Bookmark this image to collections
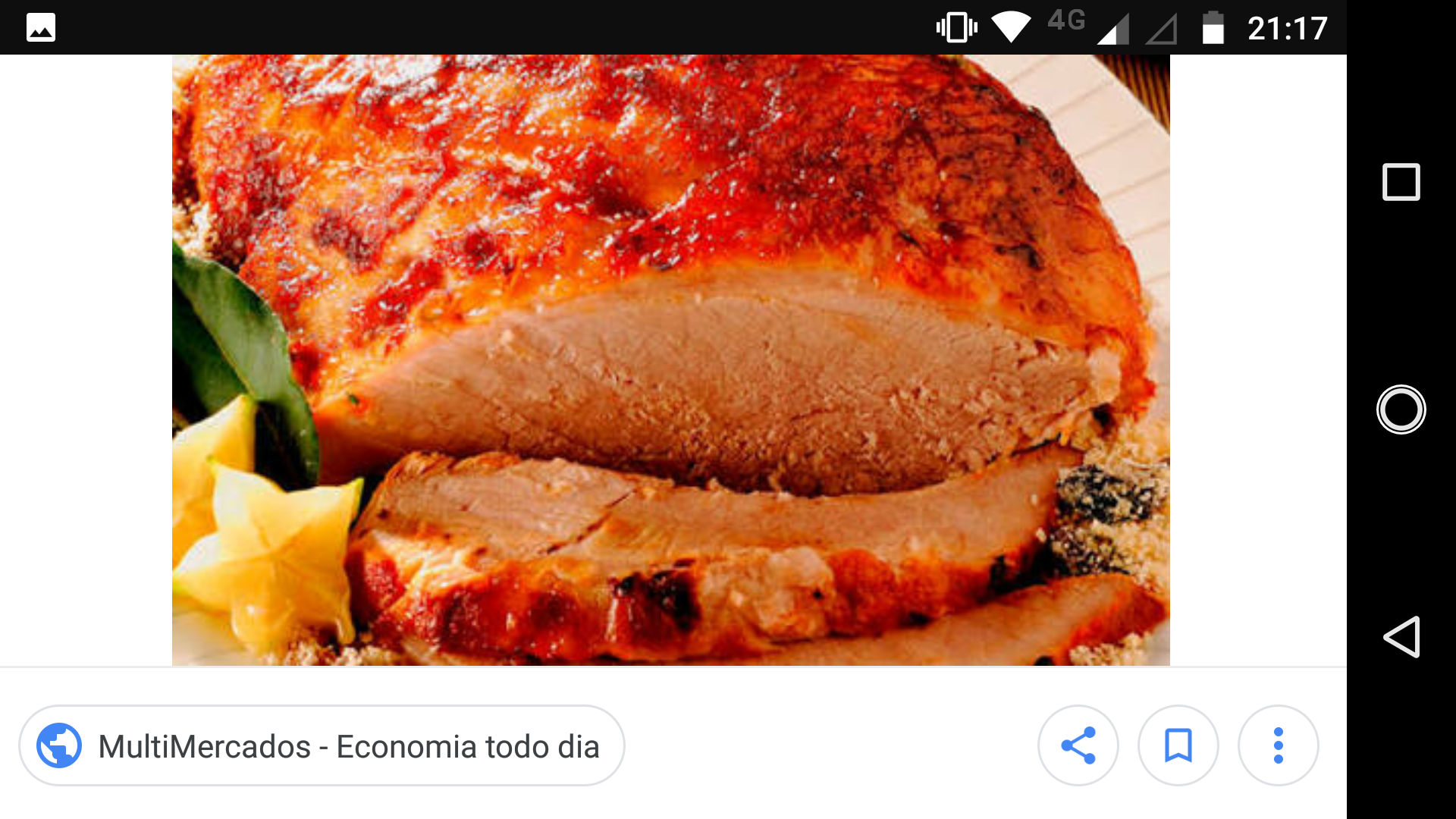Image resolution: width=1456 pixels, height=819 pixels. 1178,746
